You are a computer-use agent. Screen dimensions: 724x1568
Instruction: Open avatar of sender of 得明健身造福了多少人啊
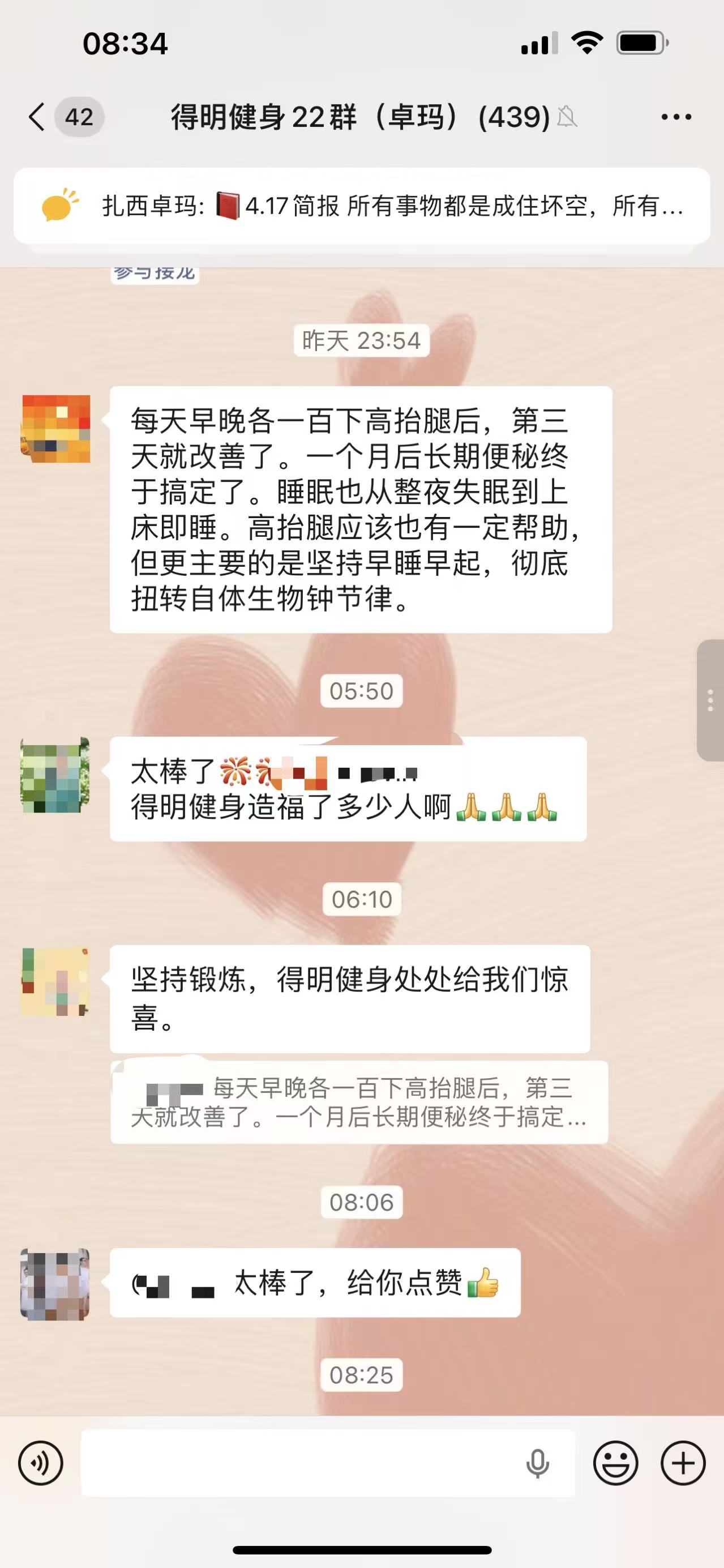click(56, 775)
